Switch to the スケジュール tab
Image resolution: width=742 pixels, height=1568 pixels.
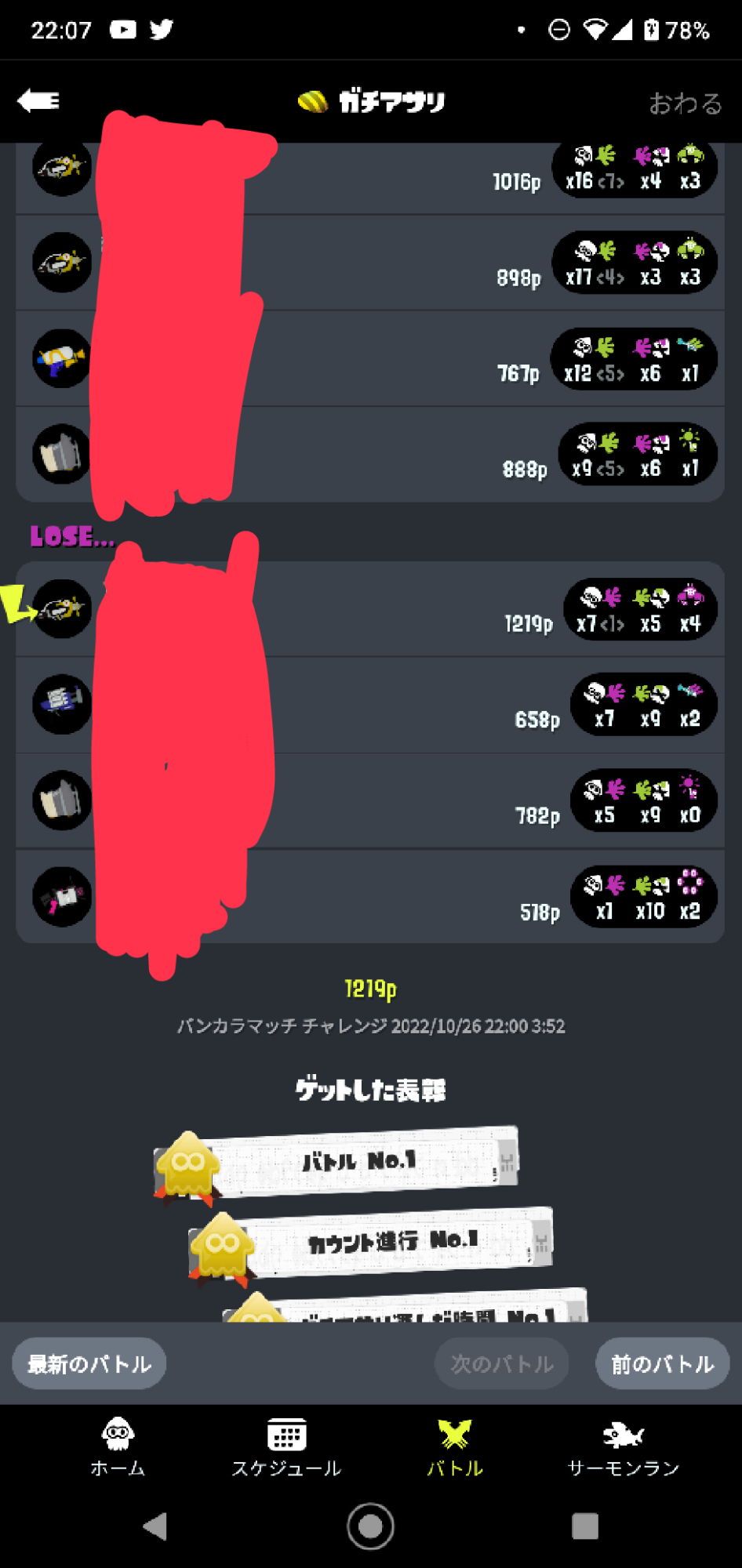[x=286, y=1447]
